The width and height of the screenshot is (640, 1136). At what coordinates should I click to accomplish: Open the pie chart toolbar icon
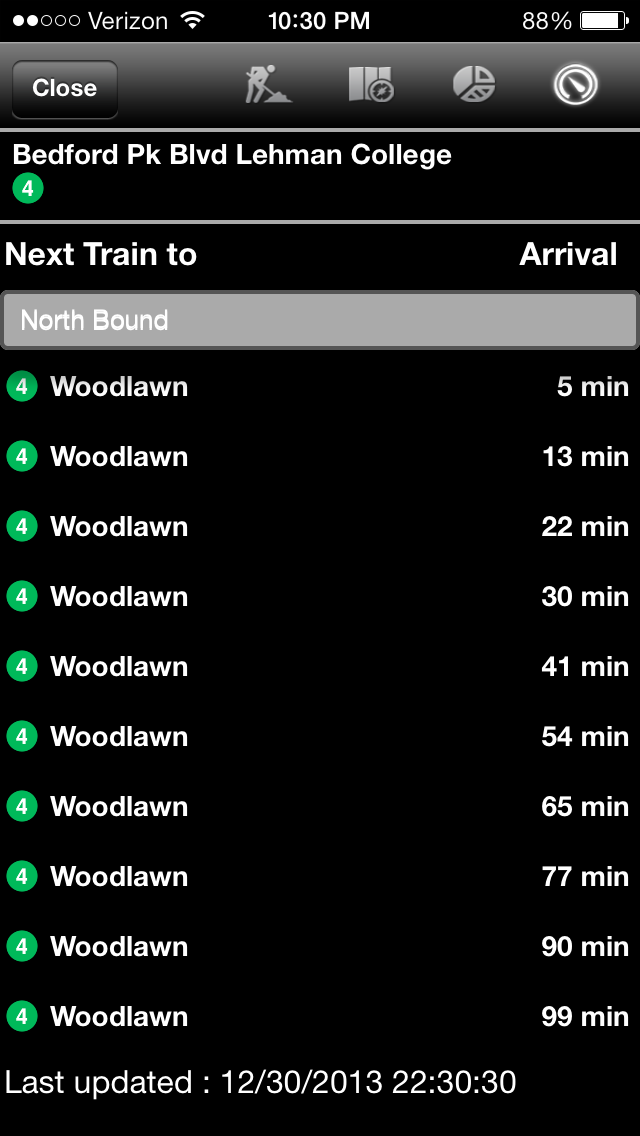(473, 86)
